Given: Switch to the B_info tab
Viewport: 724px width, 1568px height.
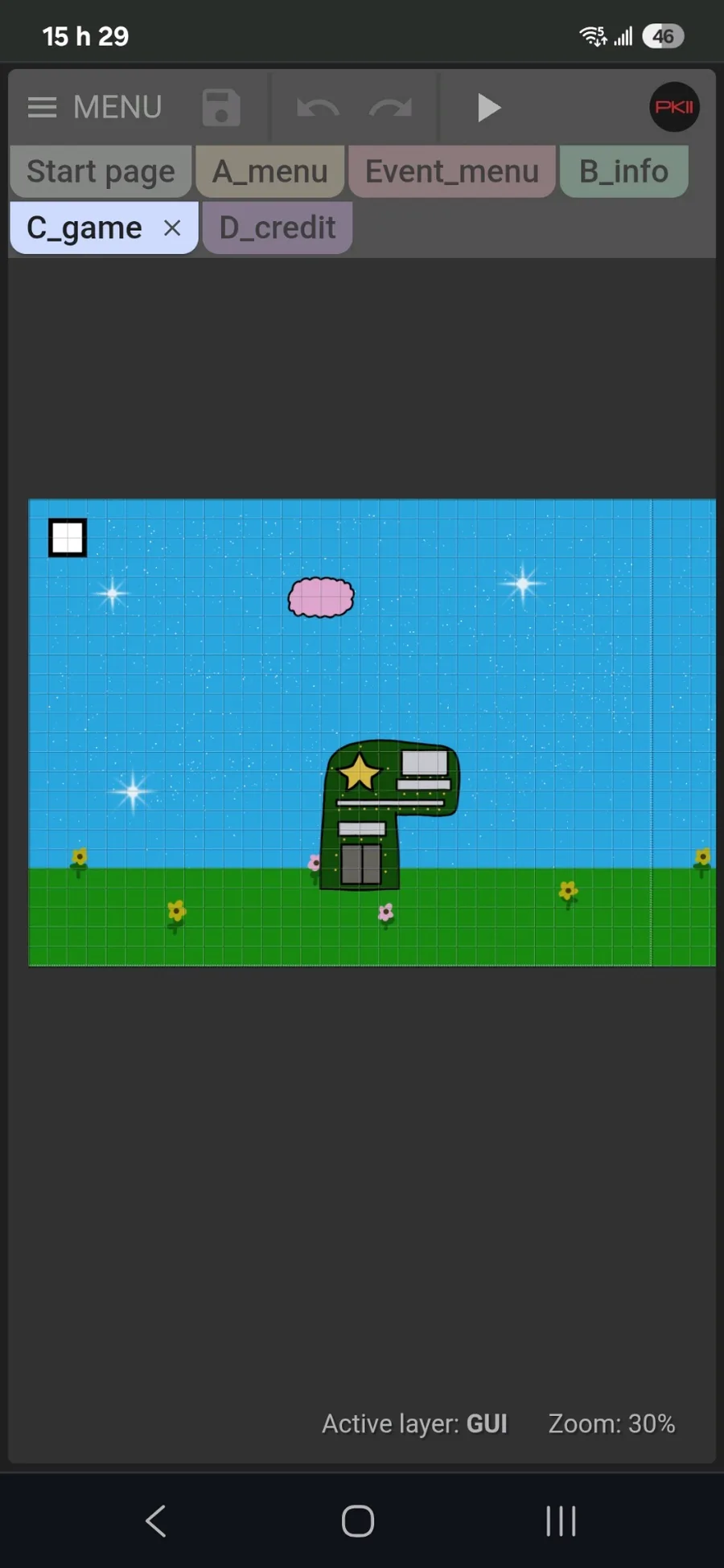Looking at the screenshot, I should (x=624, y=171).
